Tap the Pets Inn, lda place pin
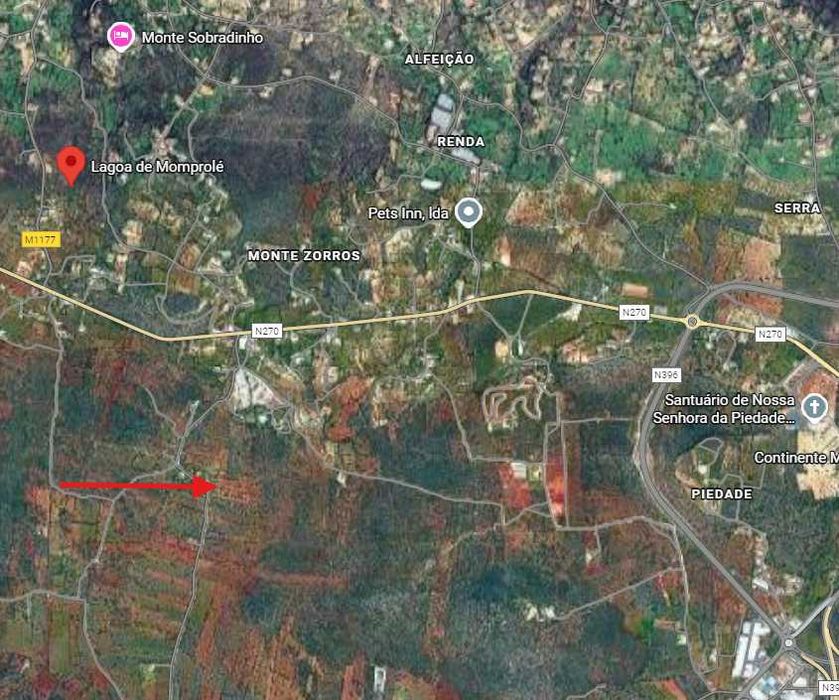 click(468, 212)
